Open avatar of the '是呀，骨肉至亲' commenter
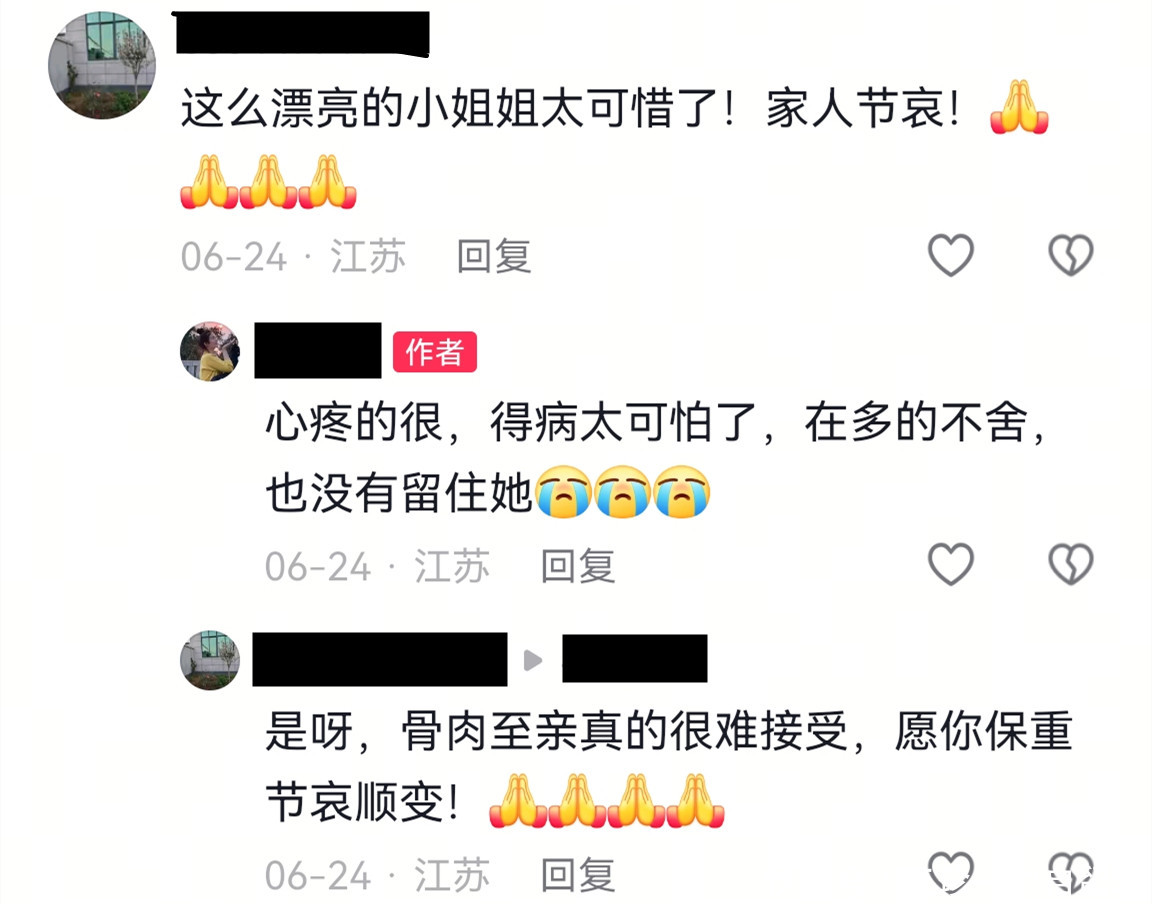The height and width of the screenshot is (904, 1152). (x=210, y=660)
